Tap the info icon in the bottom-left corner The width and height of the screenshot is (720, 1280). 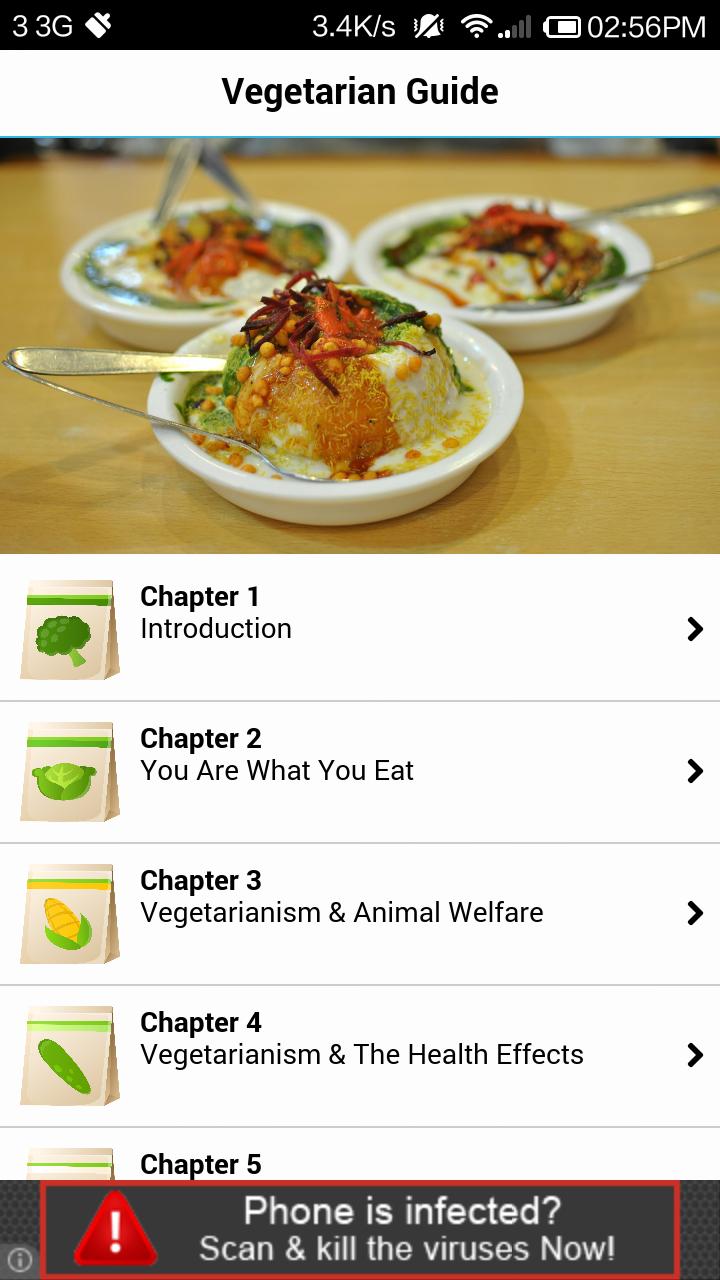22,1257
